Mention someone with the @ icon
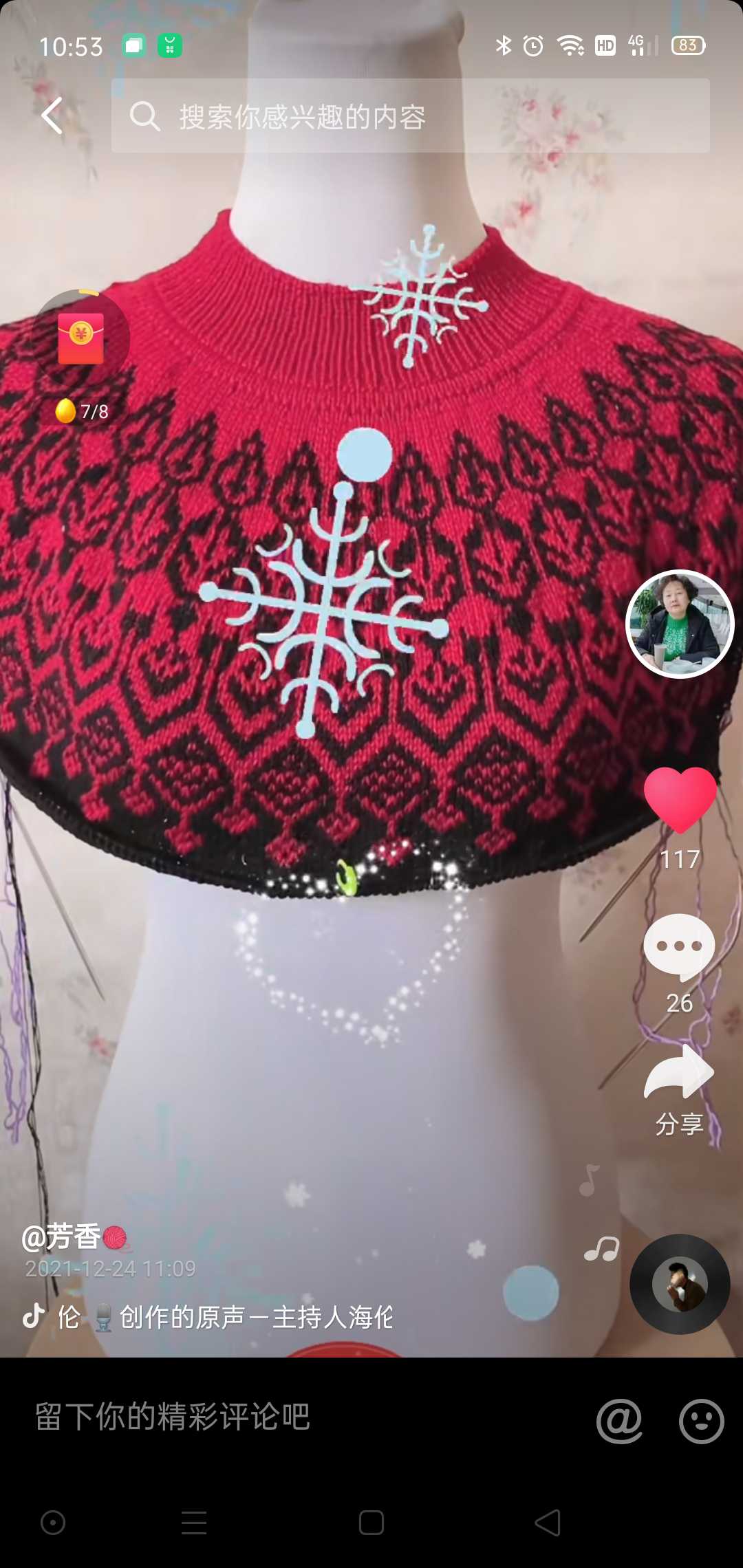The image size is (743, 1568). tap(619, 1421)
